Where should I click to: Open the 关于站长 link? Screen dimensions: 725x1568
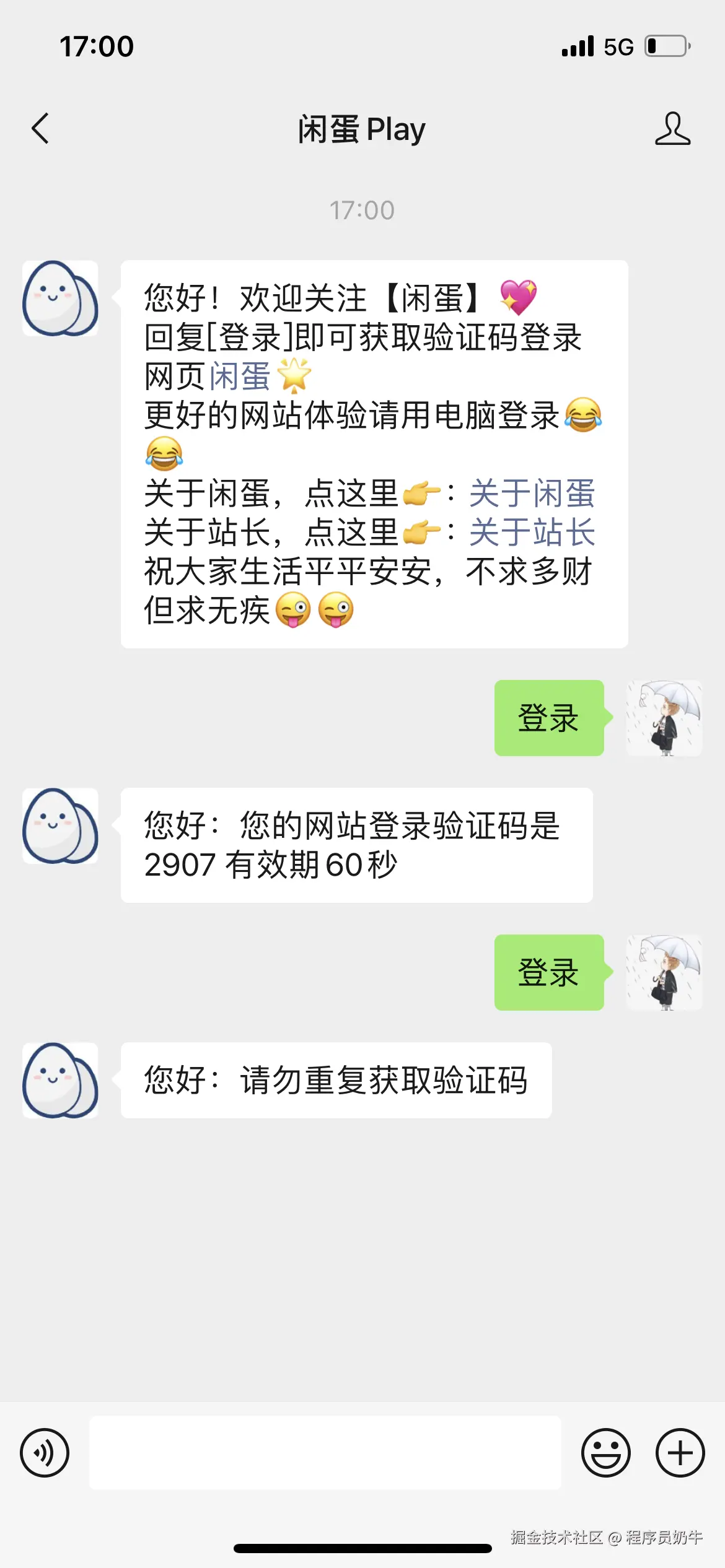(x=532, y=533)
